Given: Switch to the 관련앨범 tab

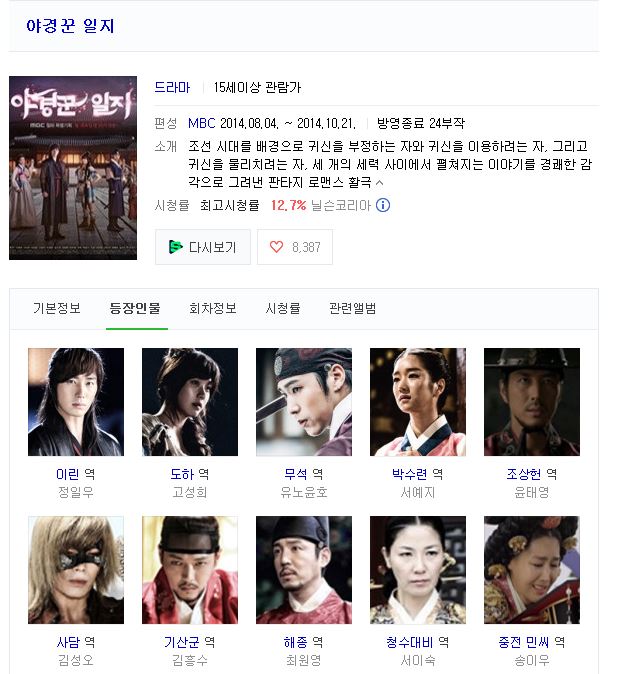Looking at the screenshot, I should coord(353,308).
